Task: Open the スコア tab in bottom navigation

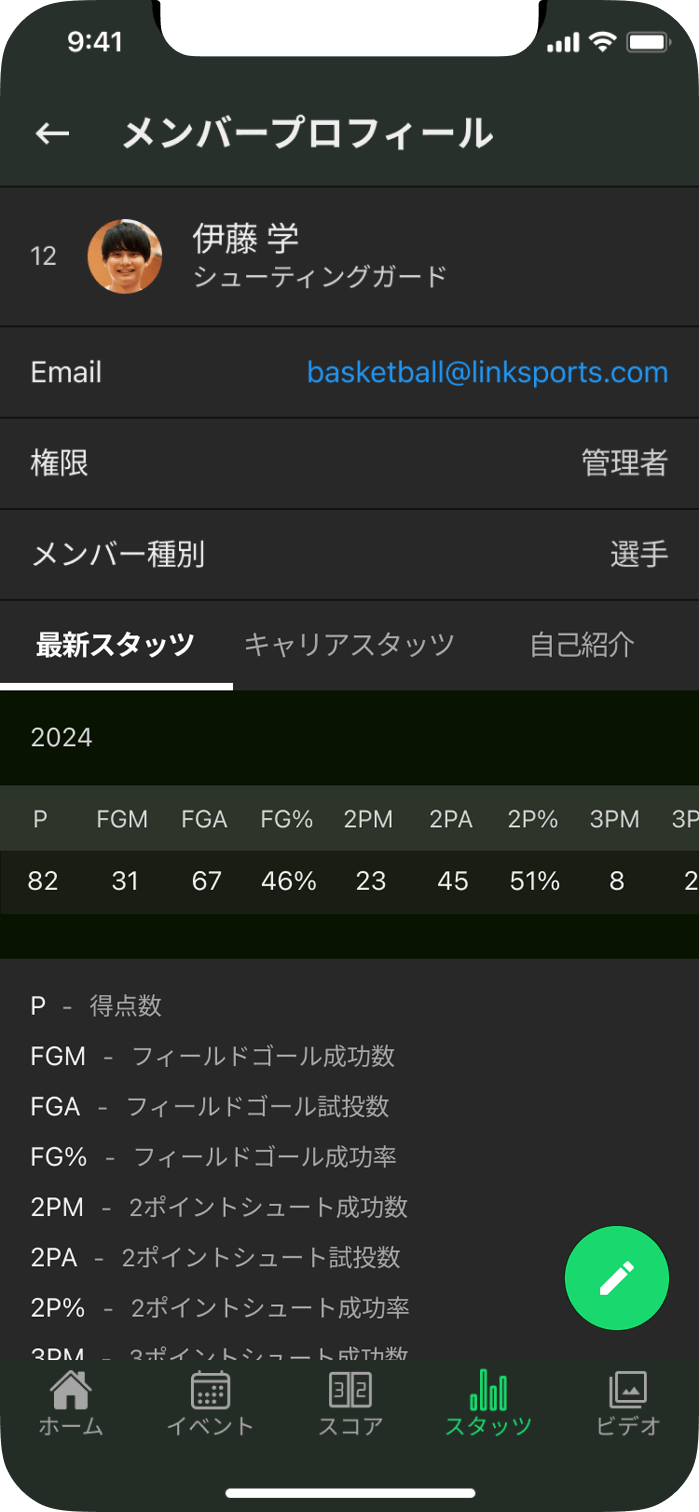Action: click(x=350, y=1403)
